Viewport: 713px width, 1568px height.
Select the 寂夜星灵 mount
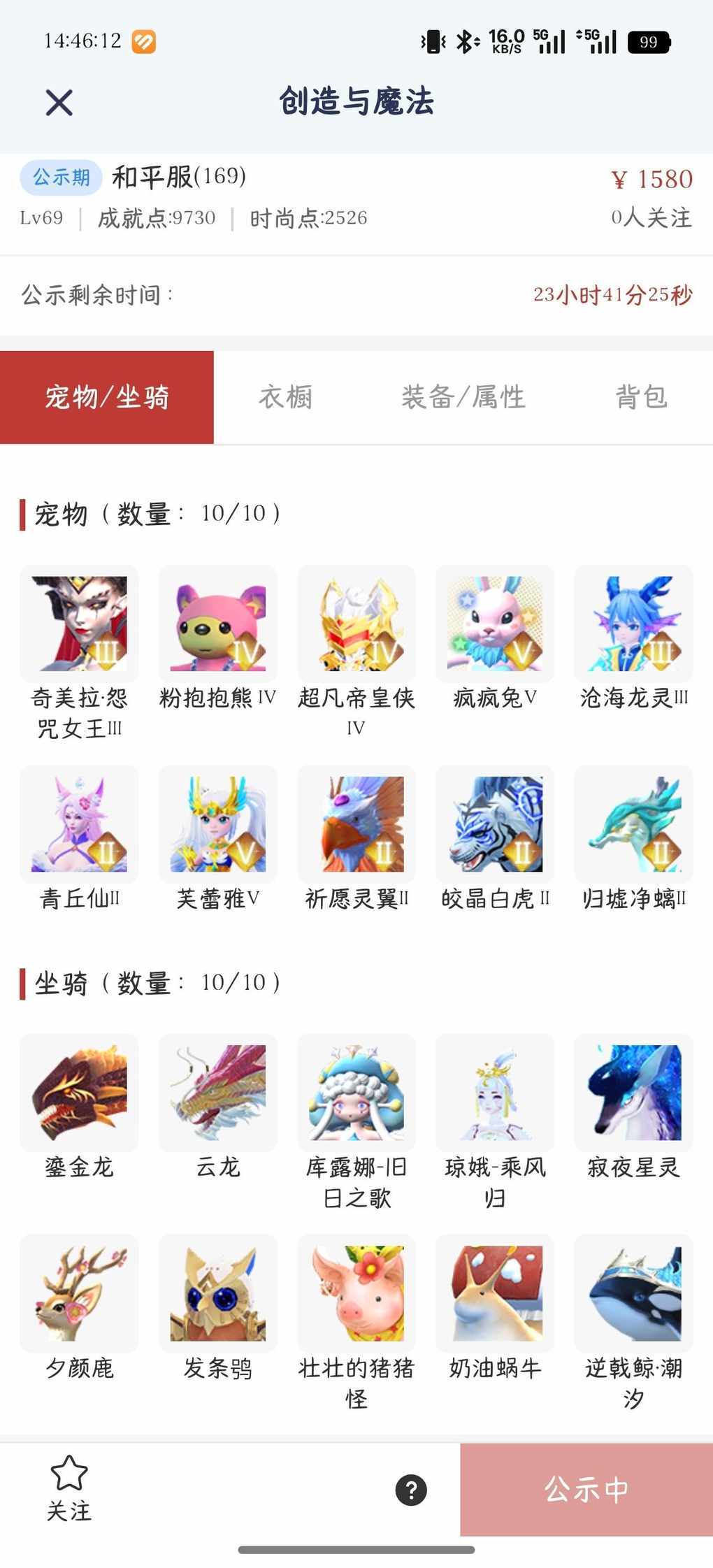[633, 1093]
